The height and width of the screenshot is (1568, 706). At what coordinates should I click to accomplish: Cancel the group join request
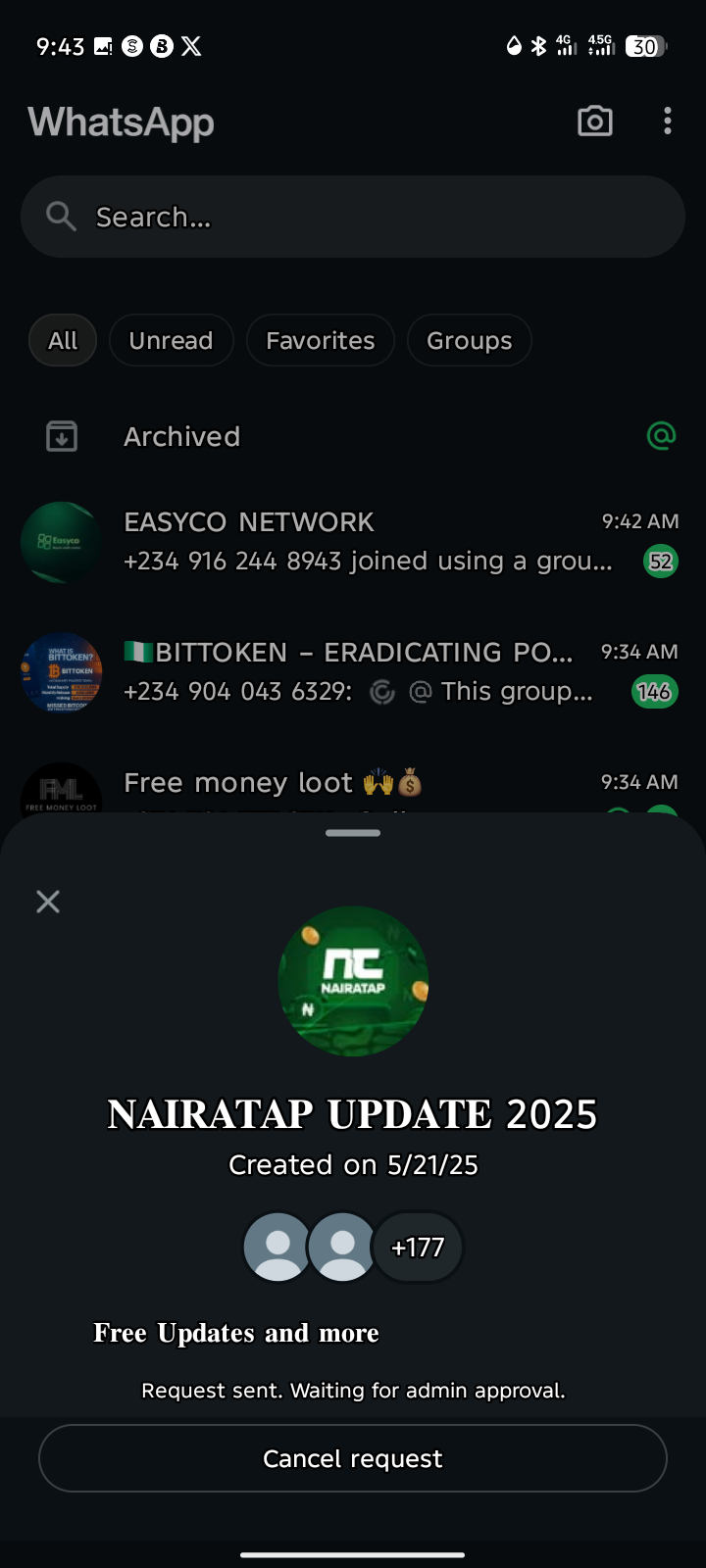point(353,1458)
